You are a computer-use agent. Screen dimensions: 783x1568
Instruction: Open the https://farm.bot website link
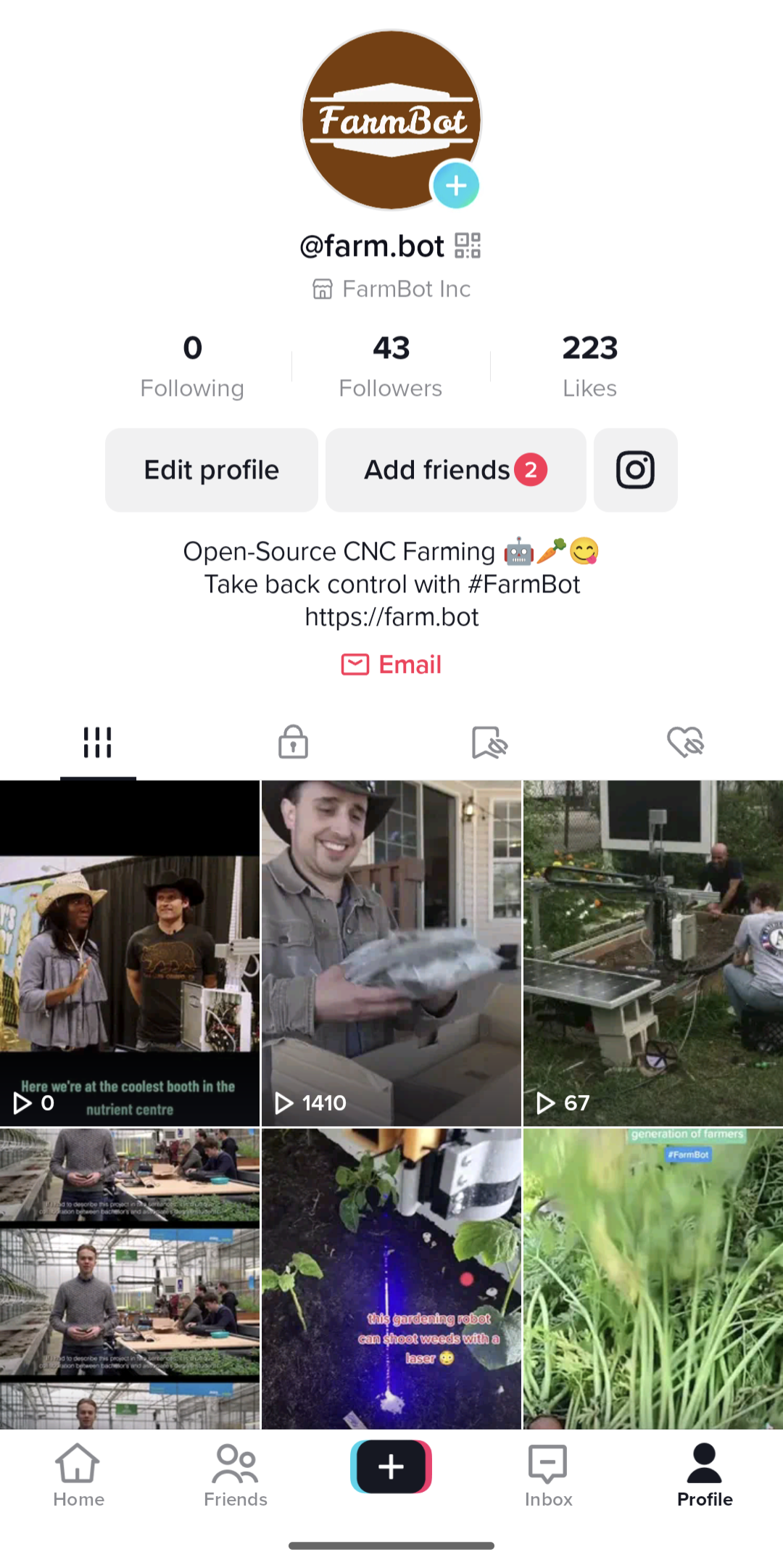(391, 616)
